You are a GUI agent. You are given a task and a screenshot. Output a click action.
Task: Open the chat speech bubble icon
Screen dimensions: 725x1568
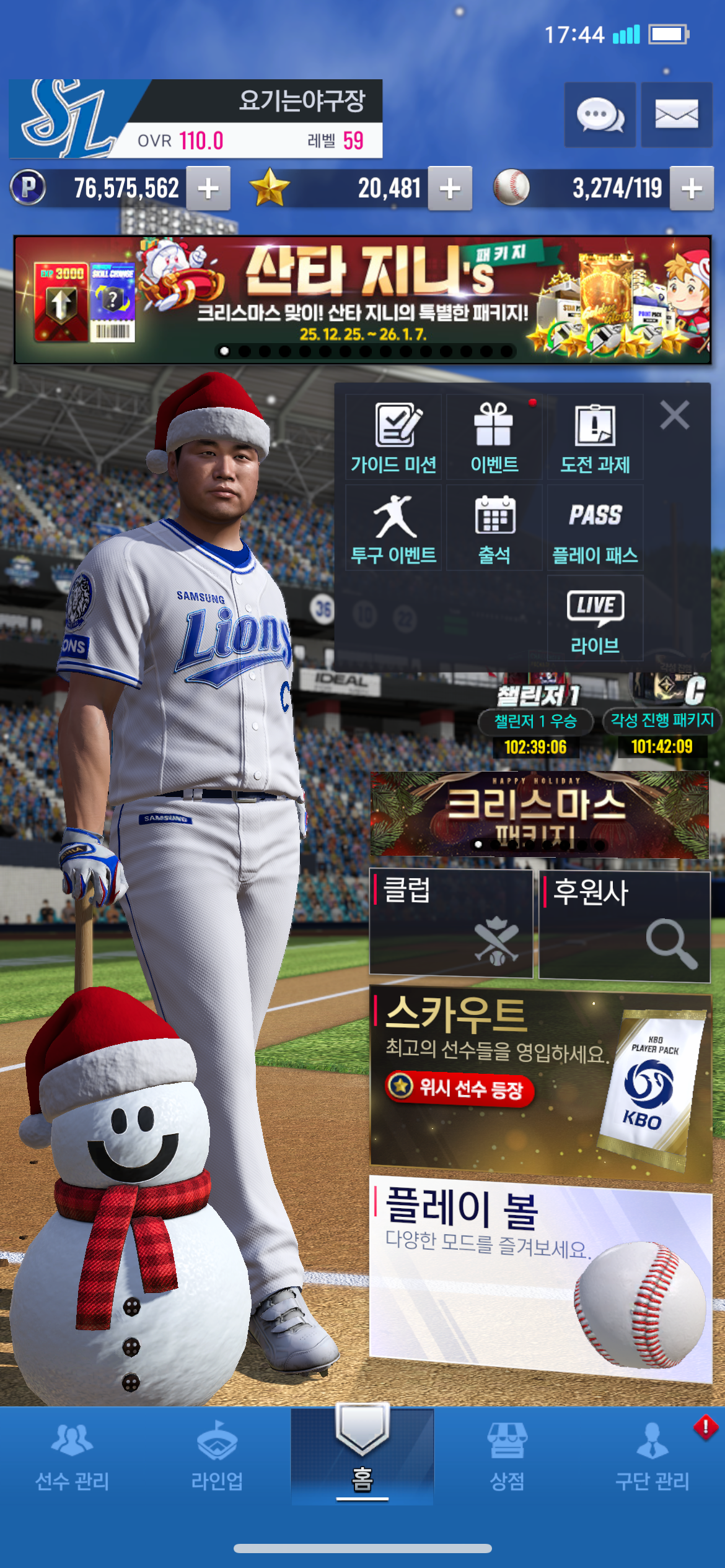(x=599, y=115)
